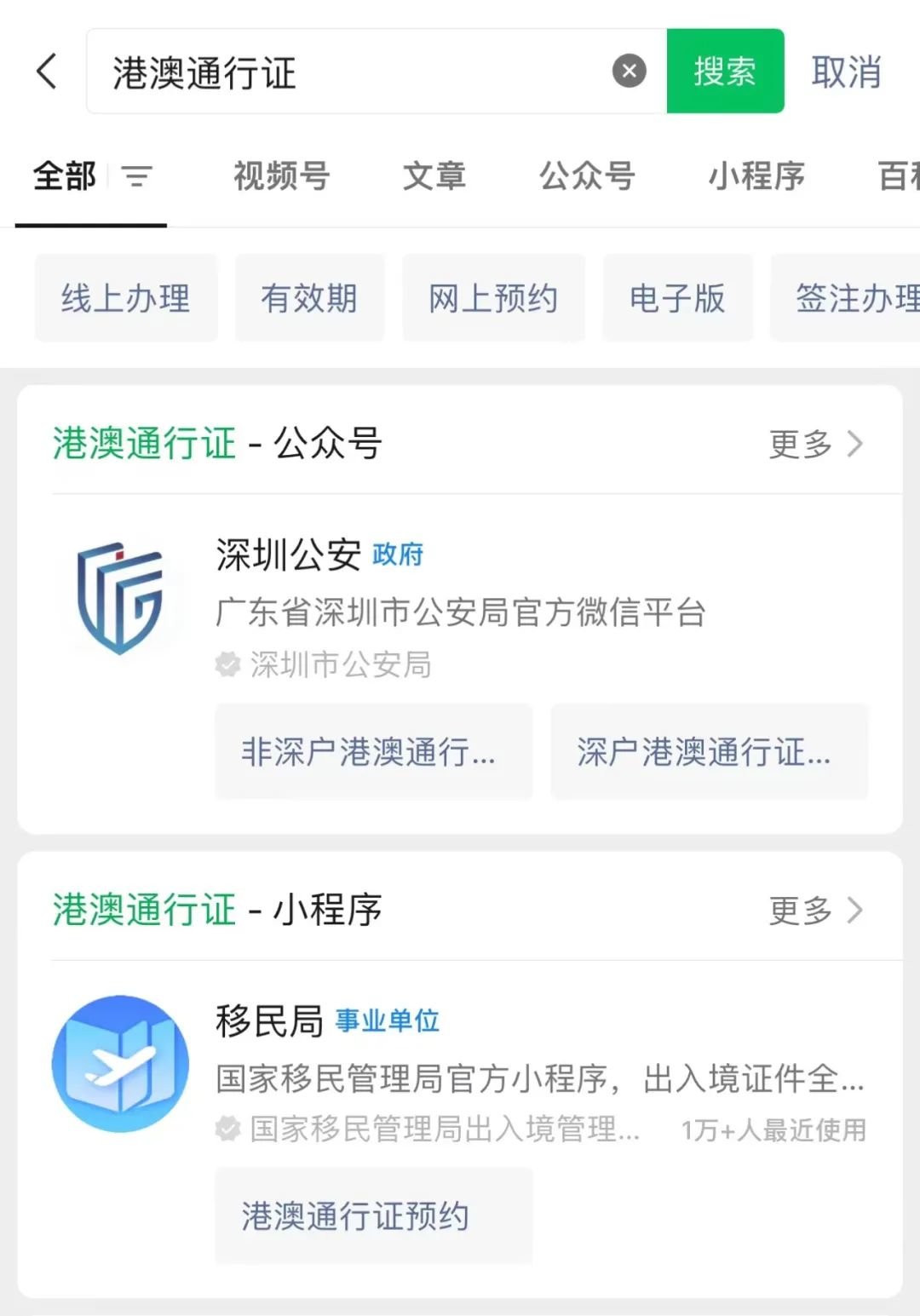Open the 移民局 mini program
The height and width of the screenshot is (1316, 920).
(x=269, y=1020)
